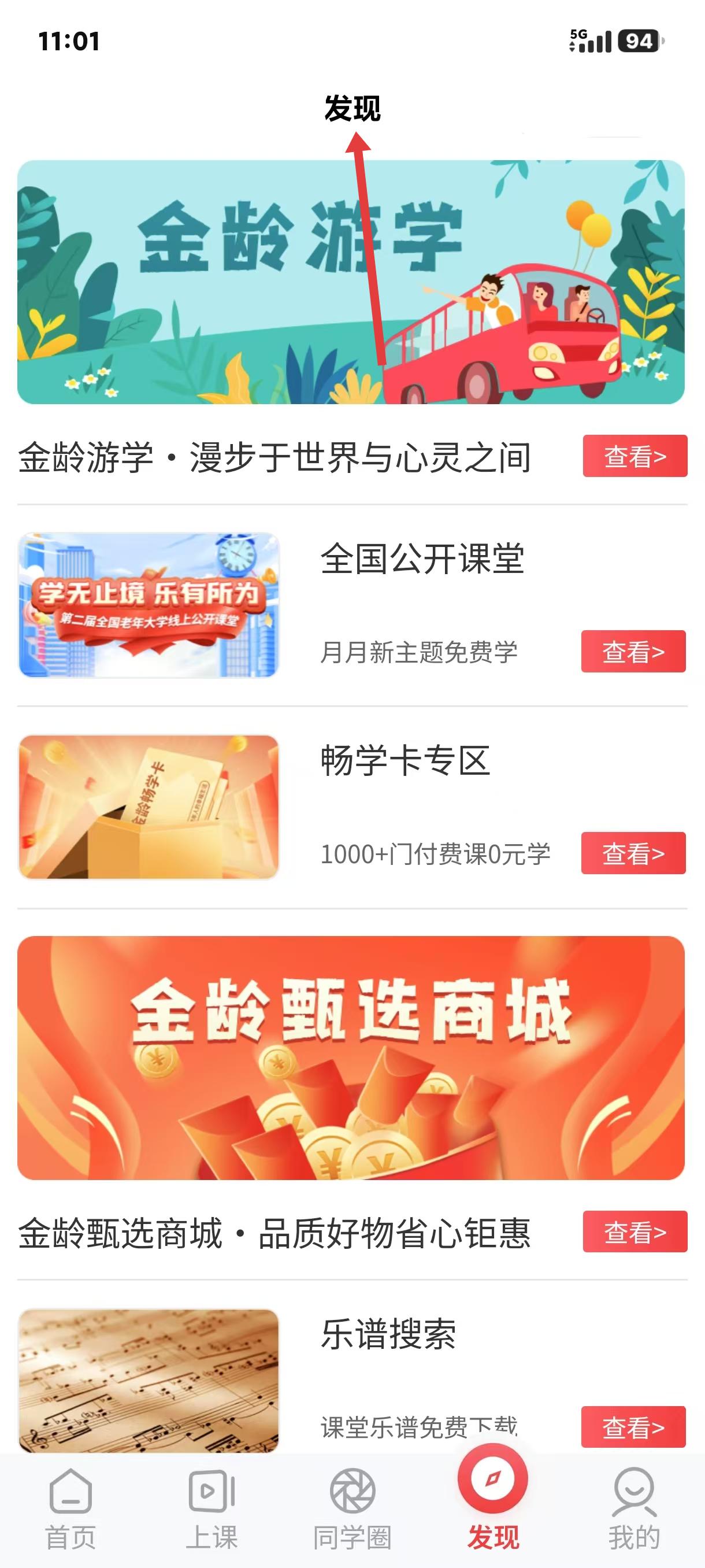
Task: Tap 查看 next to 金龄甄选商城·品质好物省心钜惠
Action: point(634,1232)
